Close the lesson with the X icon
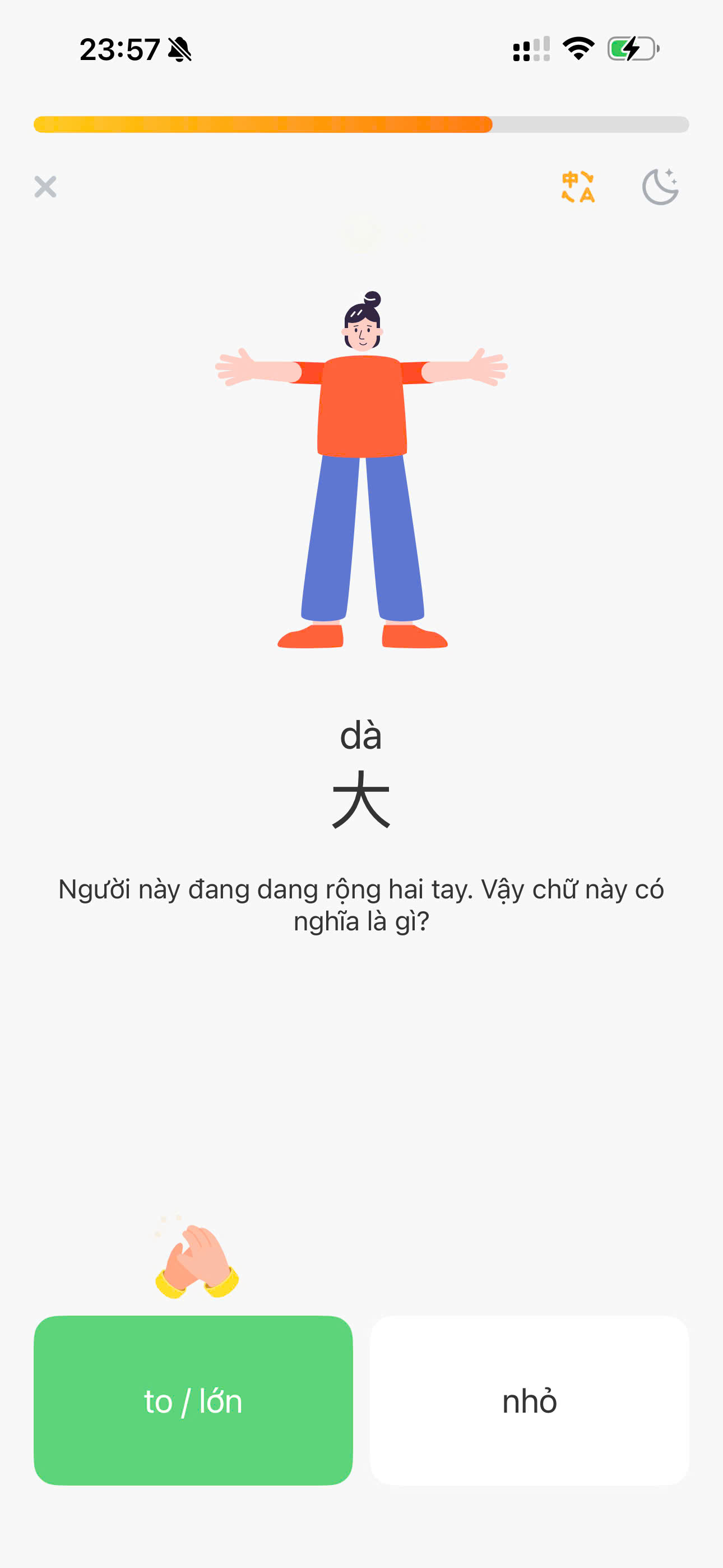 (x=45, y=187)
